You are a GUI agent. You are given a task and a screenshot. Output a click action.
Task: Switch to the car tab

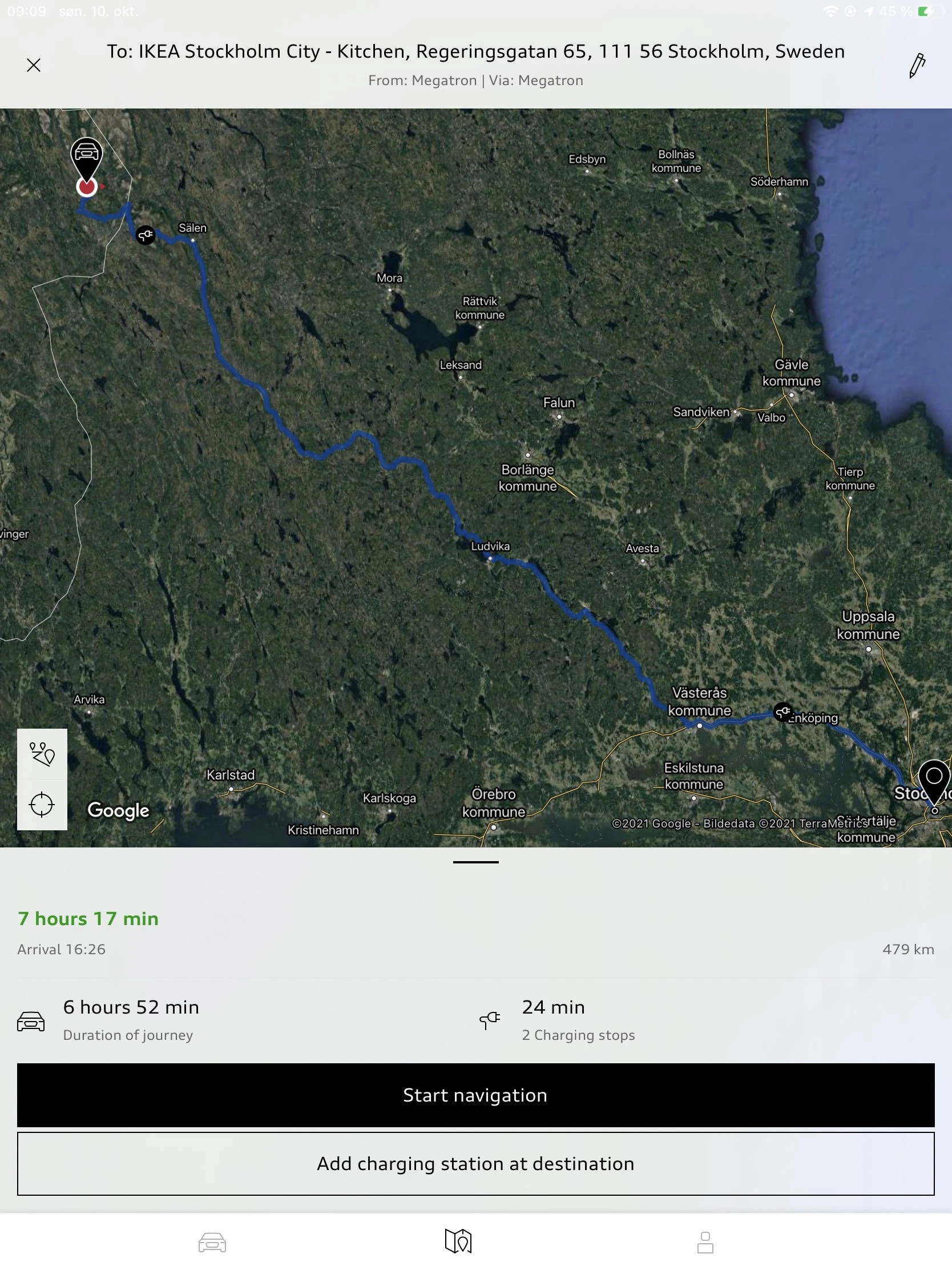tap(212, 1242)
